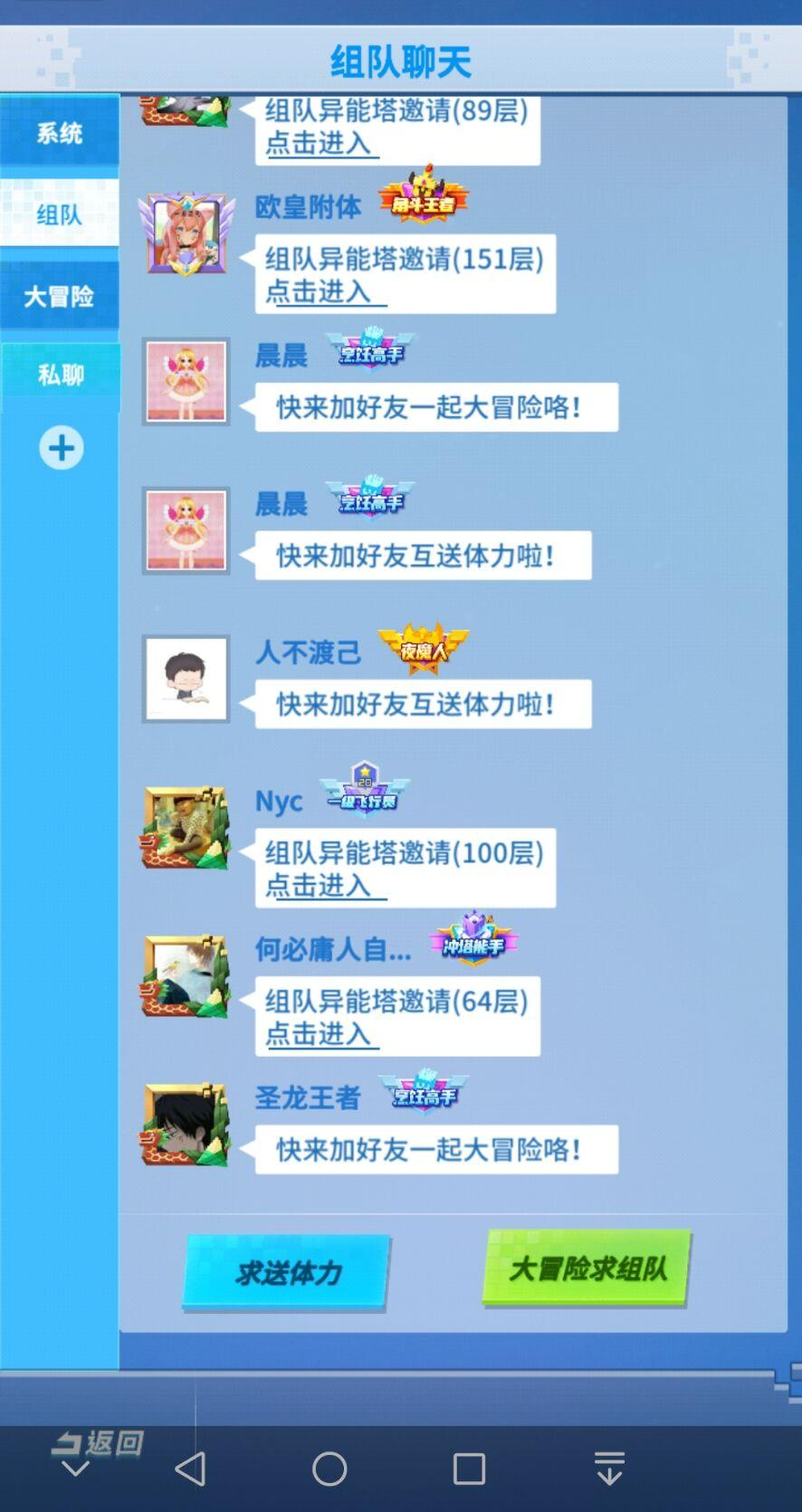Tap 大冒险求组队 button
Screen dimensions: 802x1512
point(587,1268)
